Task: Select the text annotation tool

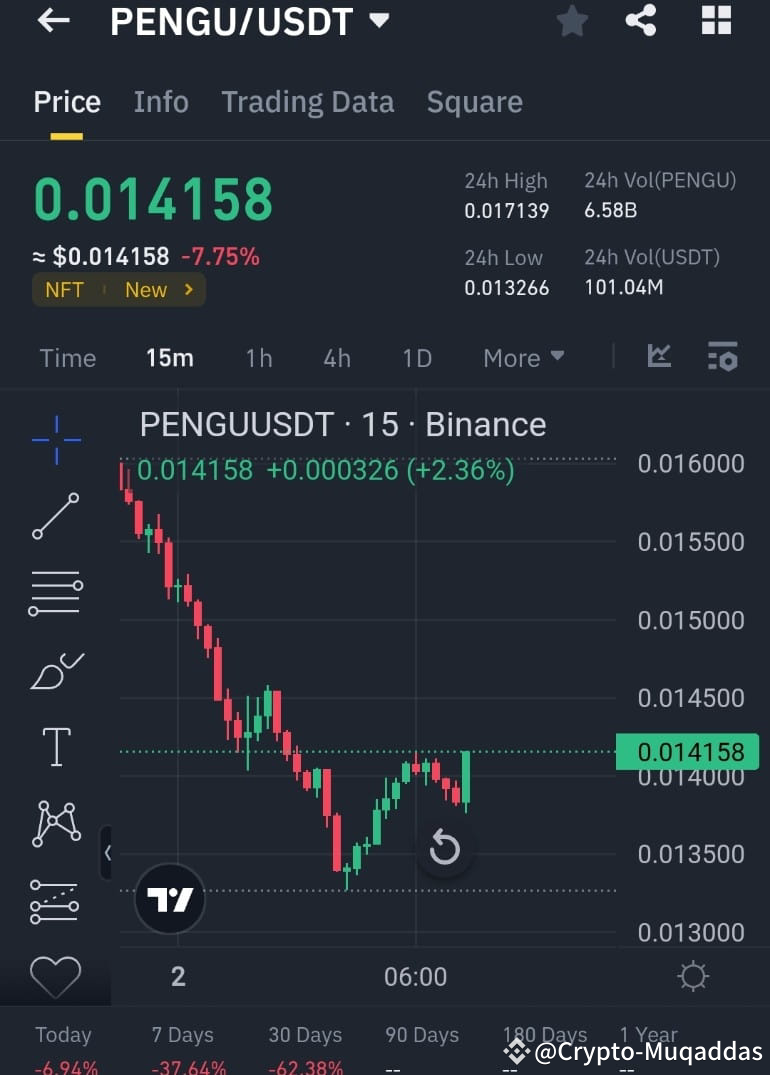Action: (55, 746)
